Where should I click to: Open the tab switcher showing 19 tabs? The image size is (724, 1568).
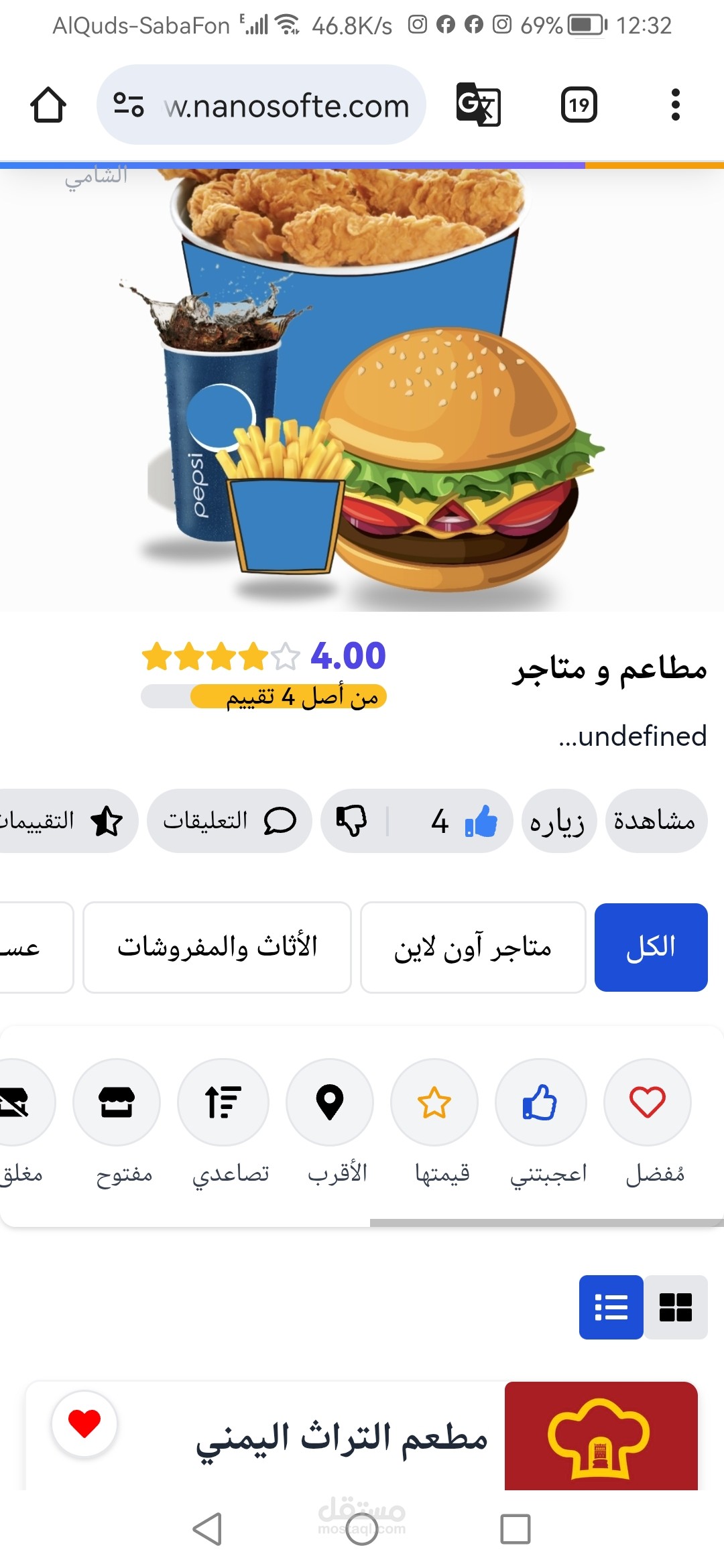point(579,105)
